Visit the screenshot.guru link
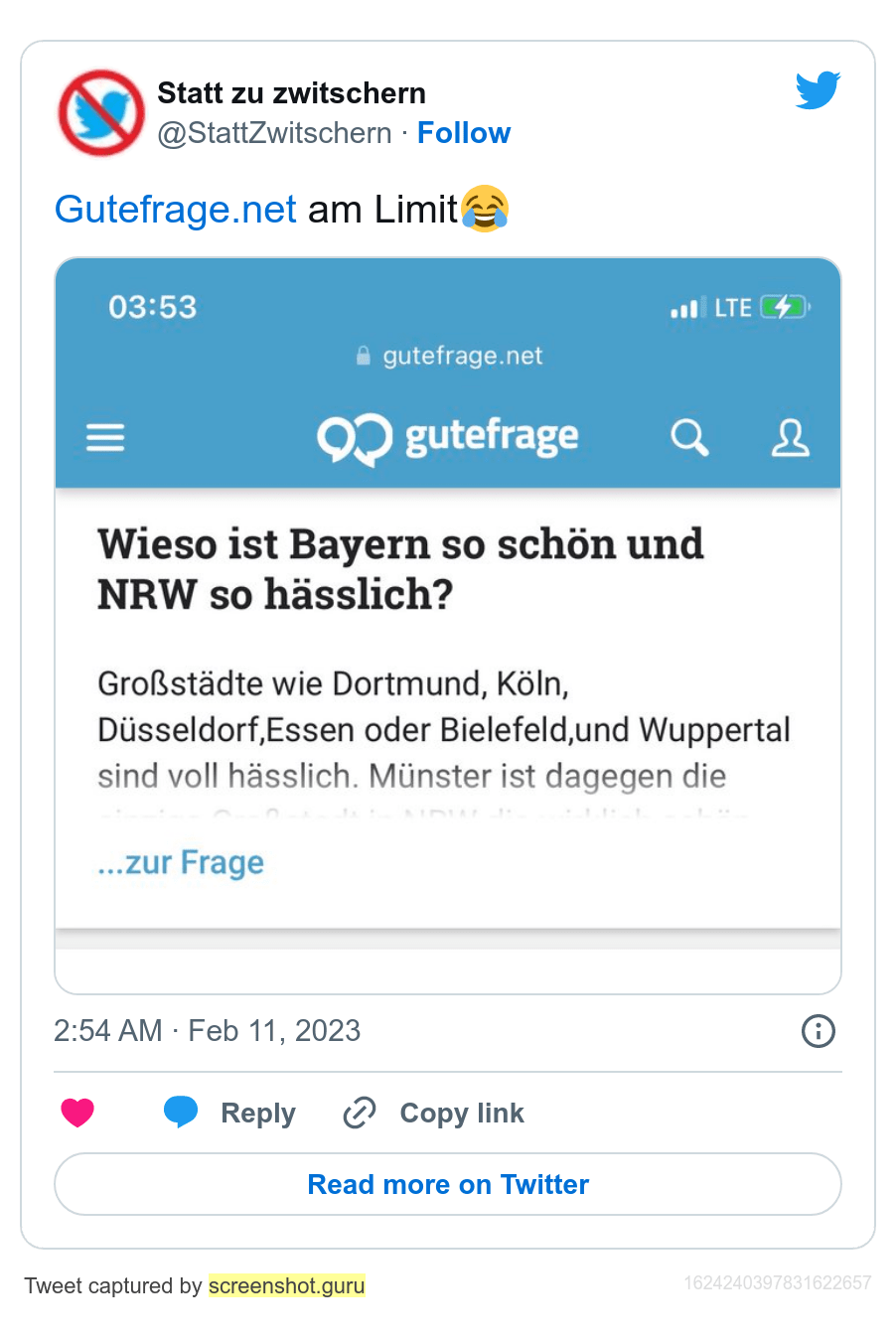This screenshot has height=1341, width=896. (x=286, y=1285)
